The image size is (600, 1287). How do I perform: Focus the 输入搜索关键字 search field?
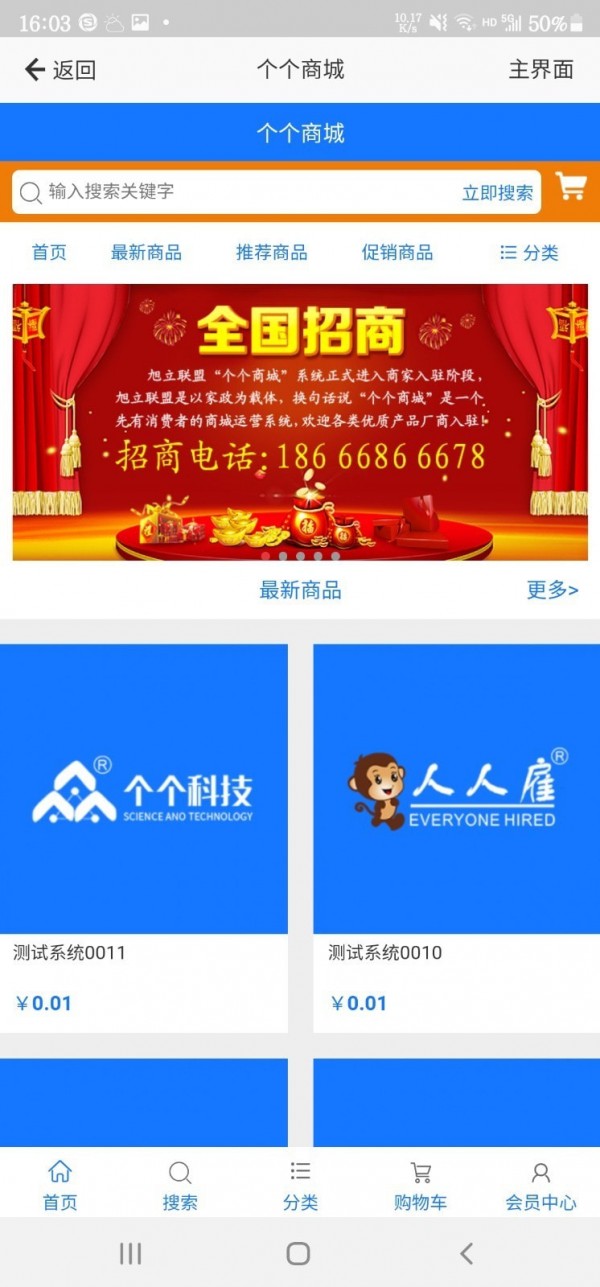pos(240,192)
